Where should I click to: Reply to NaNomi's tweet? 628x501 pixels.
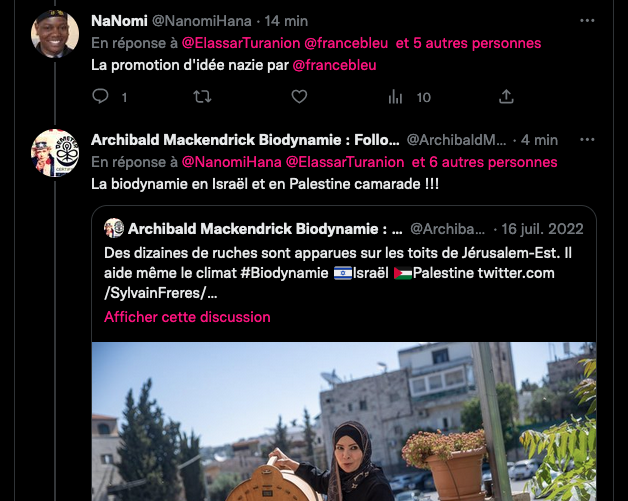tap(101, 97)
